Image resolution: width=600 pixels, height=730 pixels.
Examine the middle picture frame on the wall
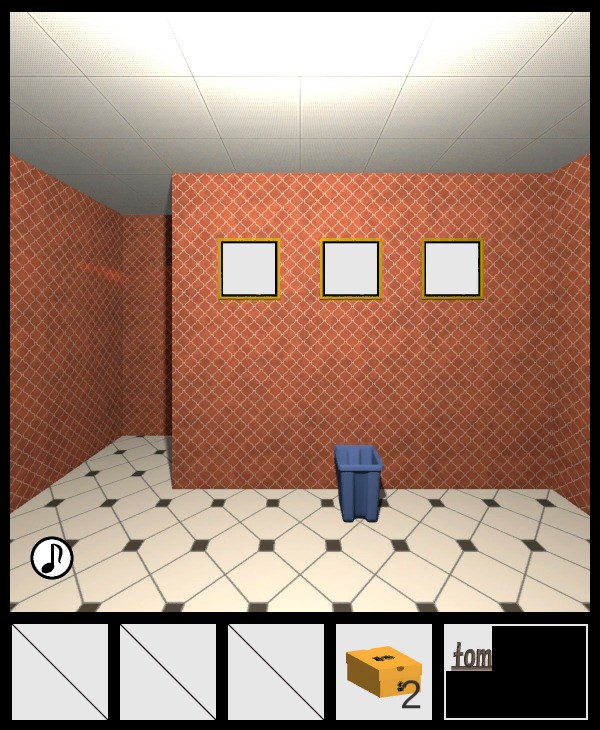click(351, 269)
